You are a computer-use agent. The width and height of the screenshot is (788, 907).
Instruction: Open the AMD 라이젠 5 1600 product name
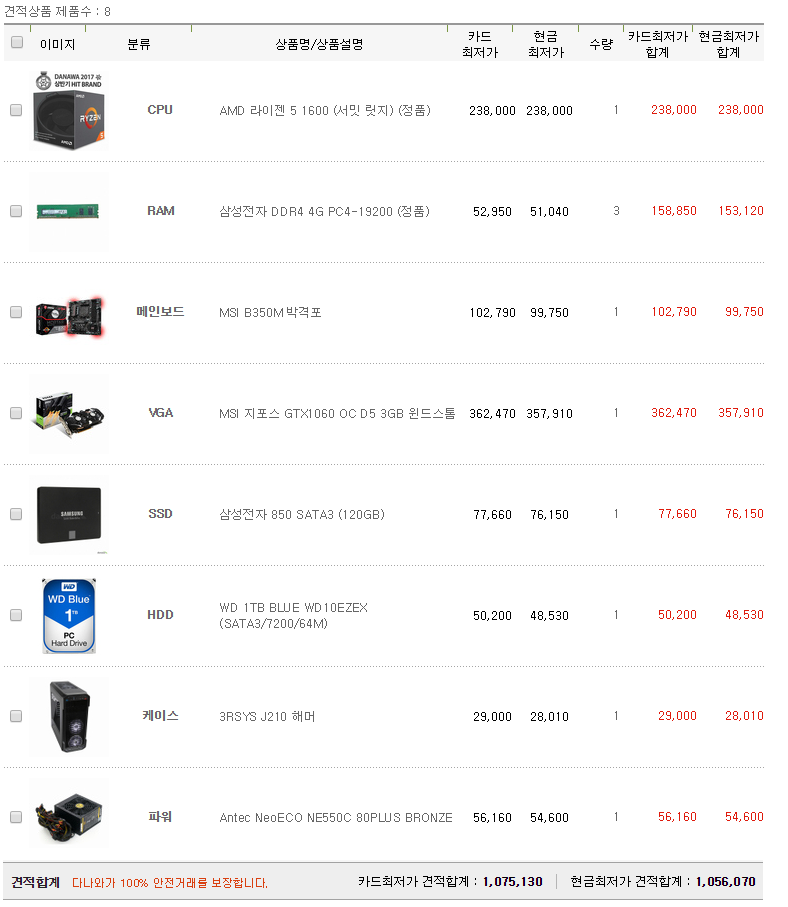[325, 111]
